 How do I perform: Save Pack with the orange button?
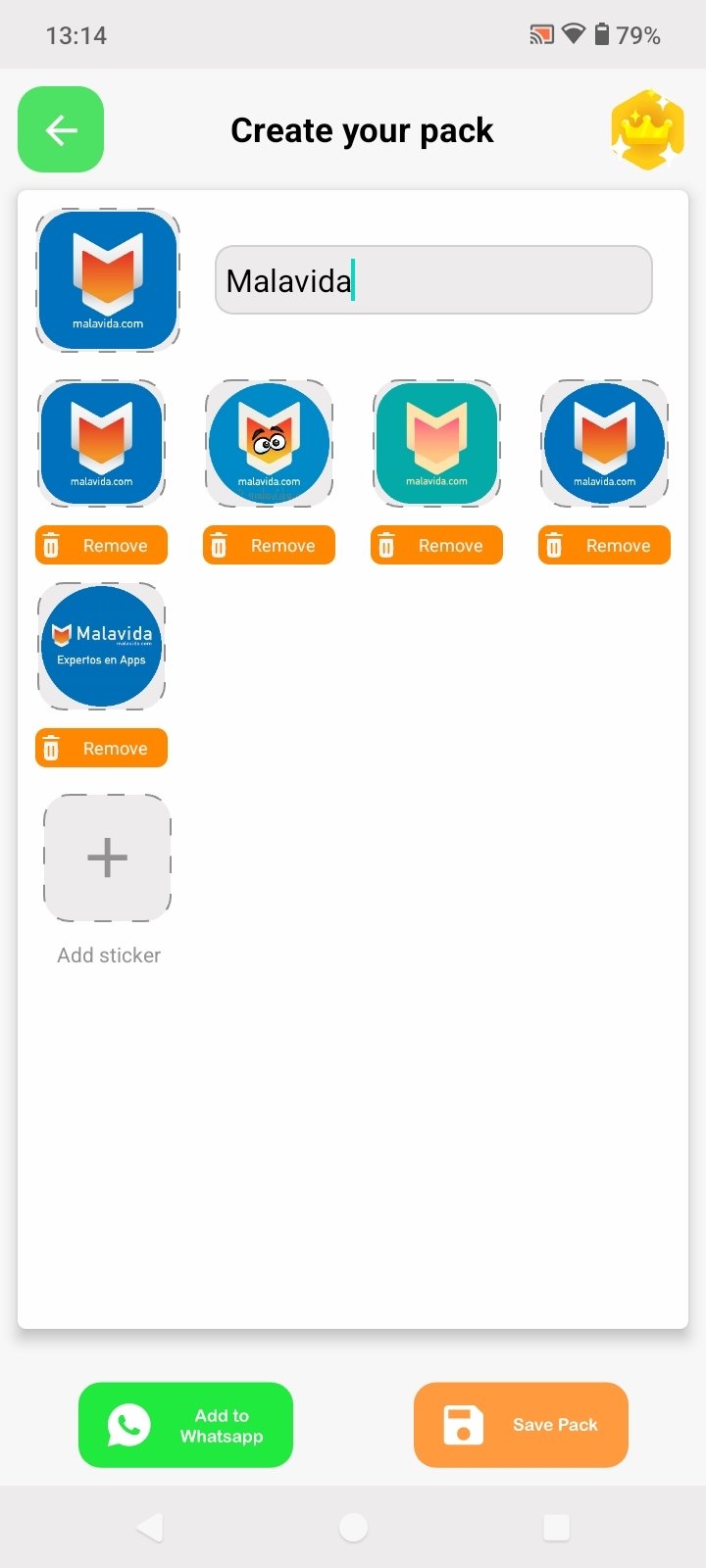(521, 1425)
